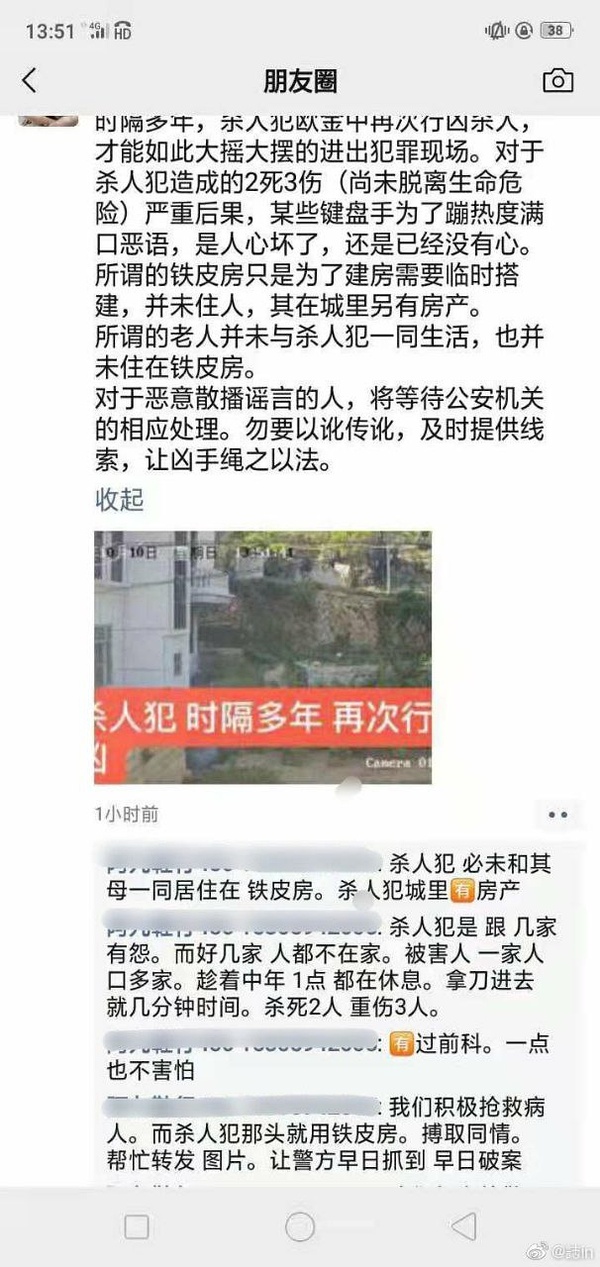
Task: Open the surveillance image in the post
Action: click(x=263, y=657)
